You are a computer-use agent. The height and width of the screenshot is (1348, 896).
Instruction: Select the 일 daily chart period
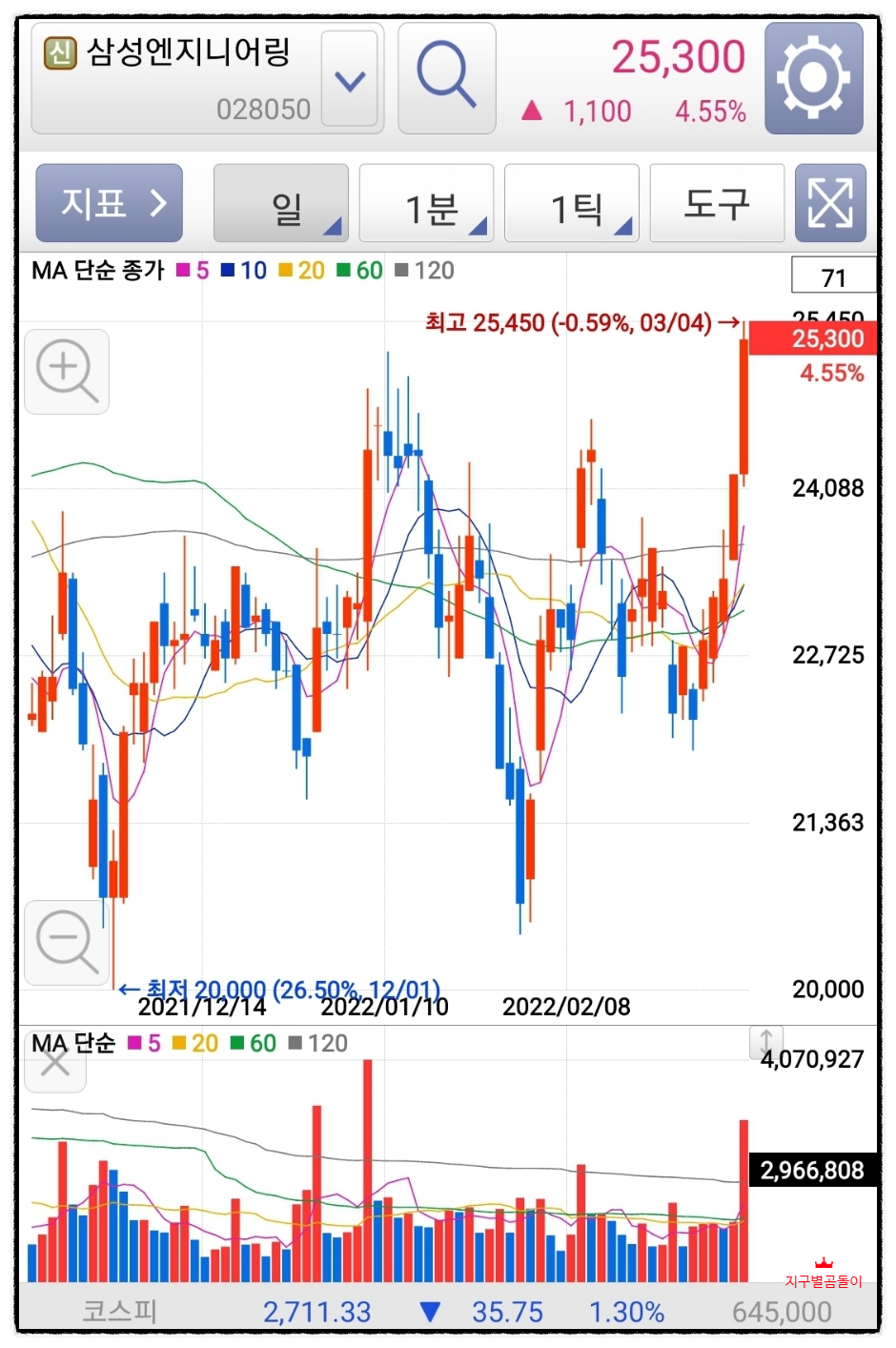[281, 204]
